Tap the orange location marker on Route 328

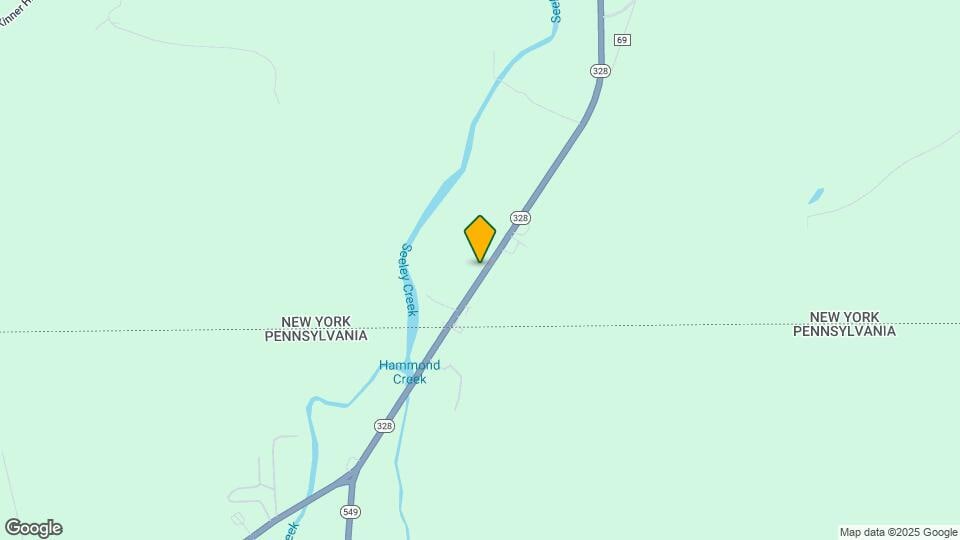pos(480,238)
